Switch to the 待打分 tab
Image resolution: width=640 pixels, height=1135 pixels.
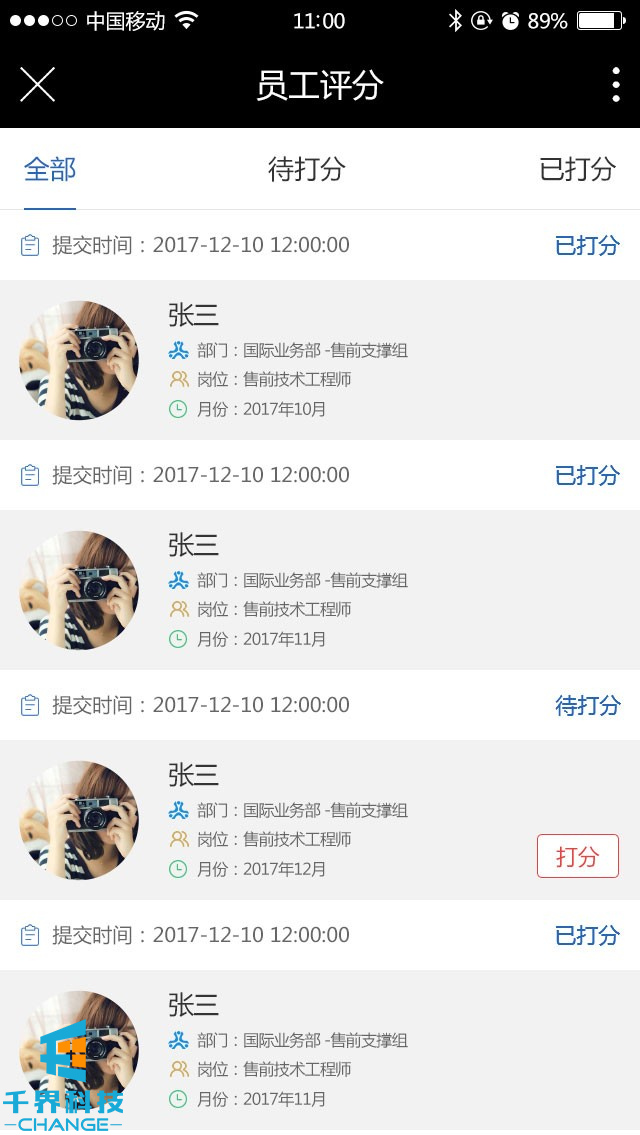tap(306, 169)
